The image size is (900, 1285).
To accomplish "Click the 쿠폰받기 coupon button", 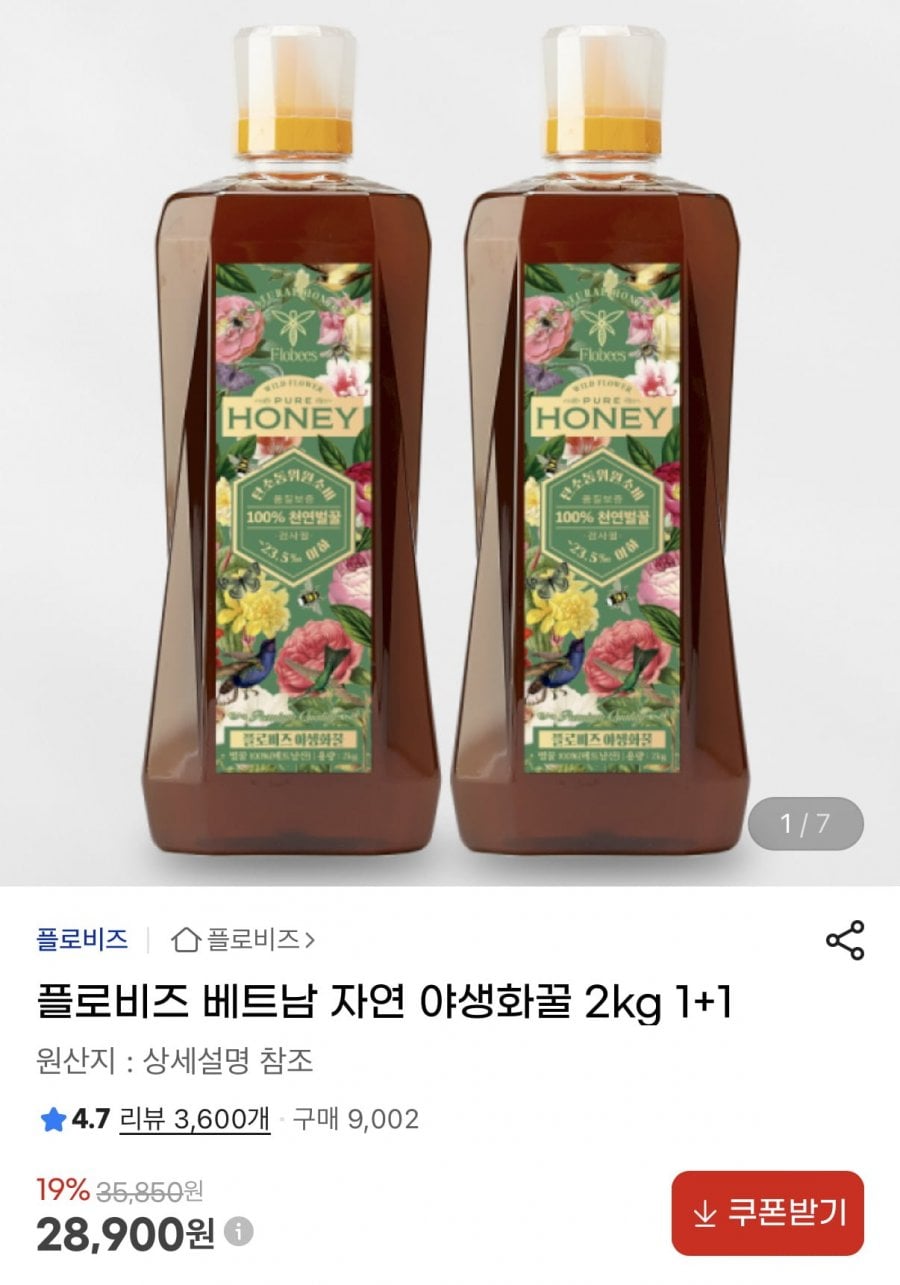I will tap(766, 1207).
